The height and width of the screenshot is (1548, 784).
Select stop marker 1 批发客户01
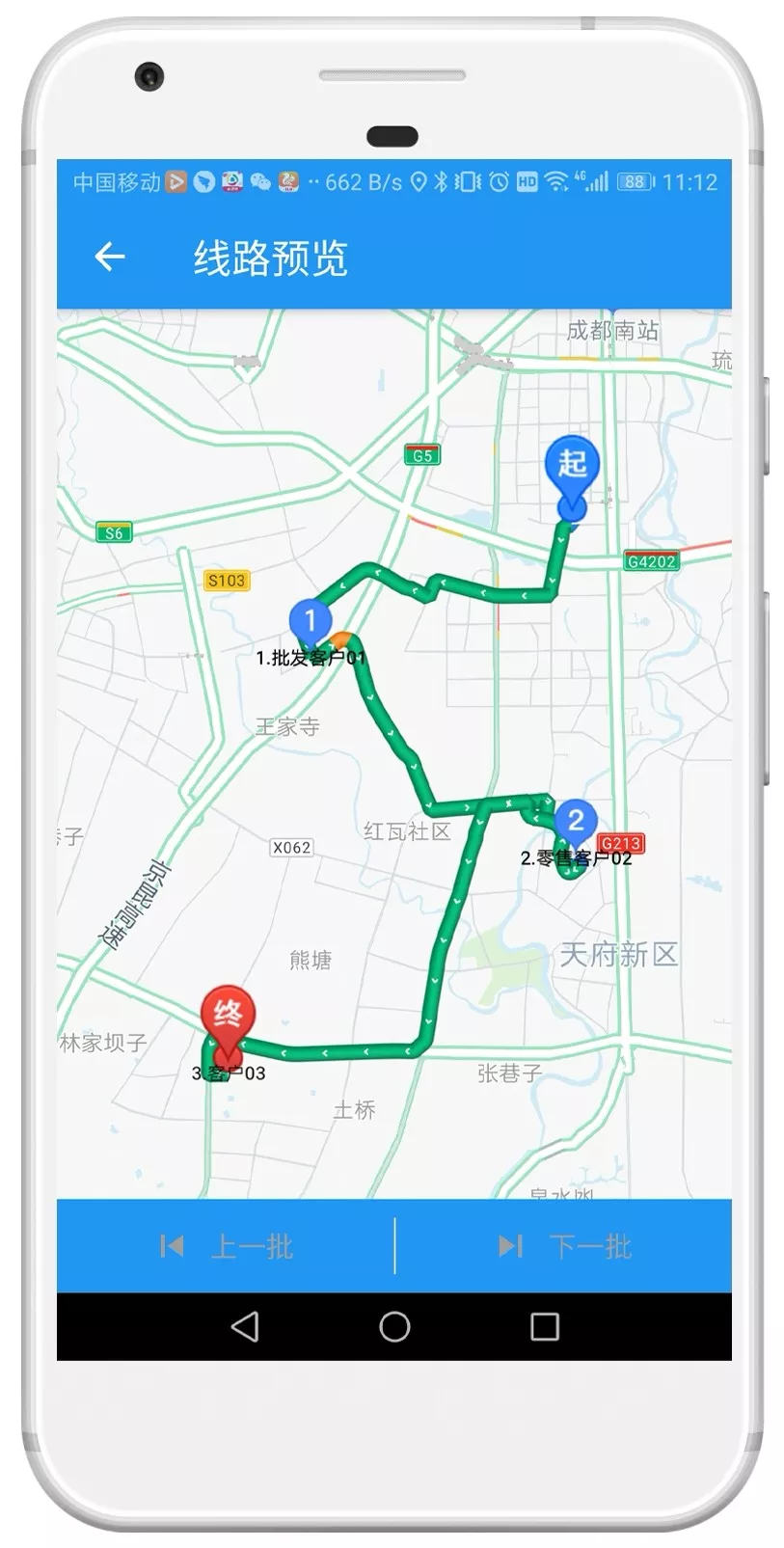pos(311,622)
